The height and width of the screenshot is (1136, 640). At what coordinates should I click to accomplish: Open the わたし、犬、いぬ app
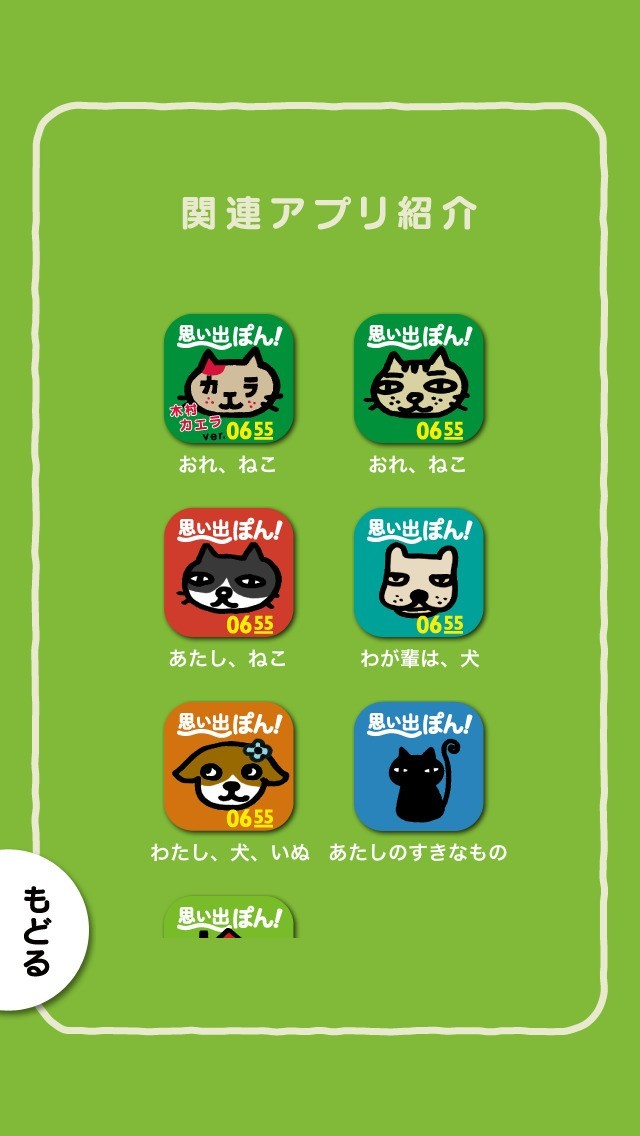click(x=228, y=766)
